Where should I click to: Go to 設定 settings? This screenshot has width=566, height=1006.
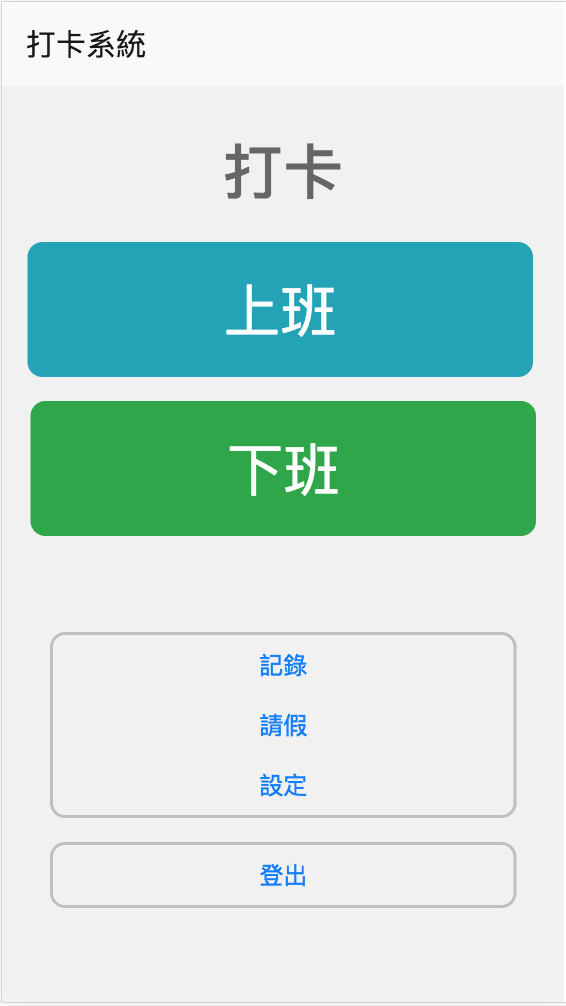(x=283, y=785)
